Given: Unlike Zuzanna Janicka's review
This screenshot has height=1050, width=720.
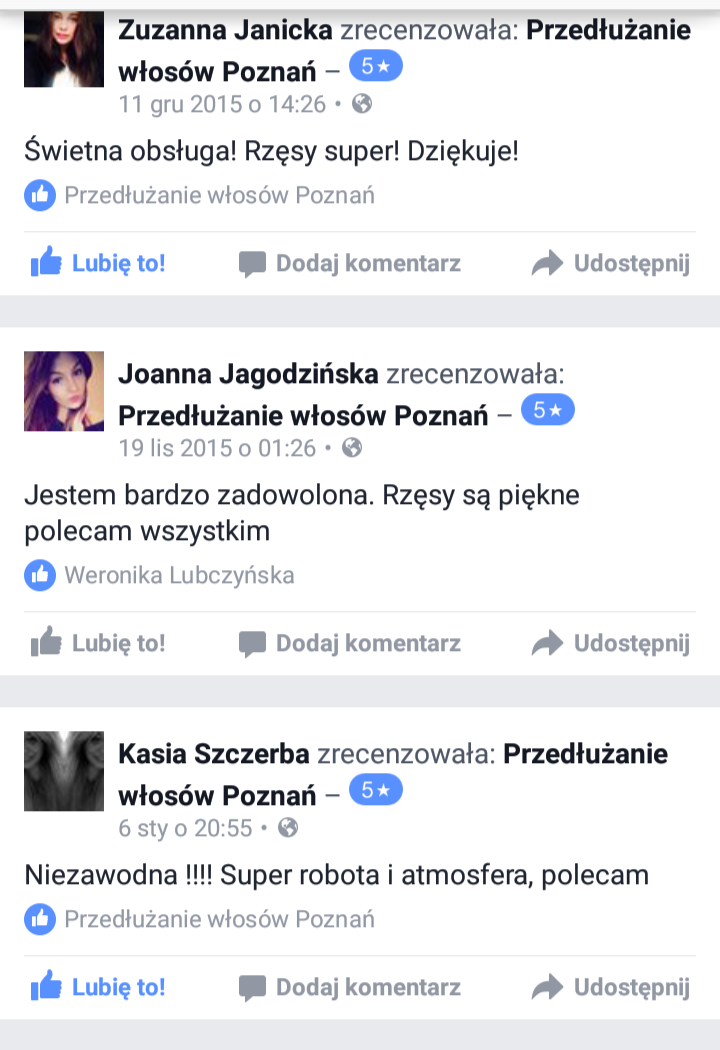Looking at the screenshot, I should (x=98, y=263).
